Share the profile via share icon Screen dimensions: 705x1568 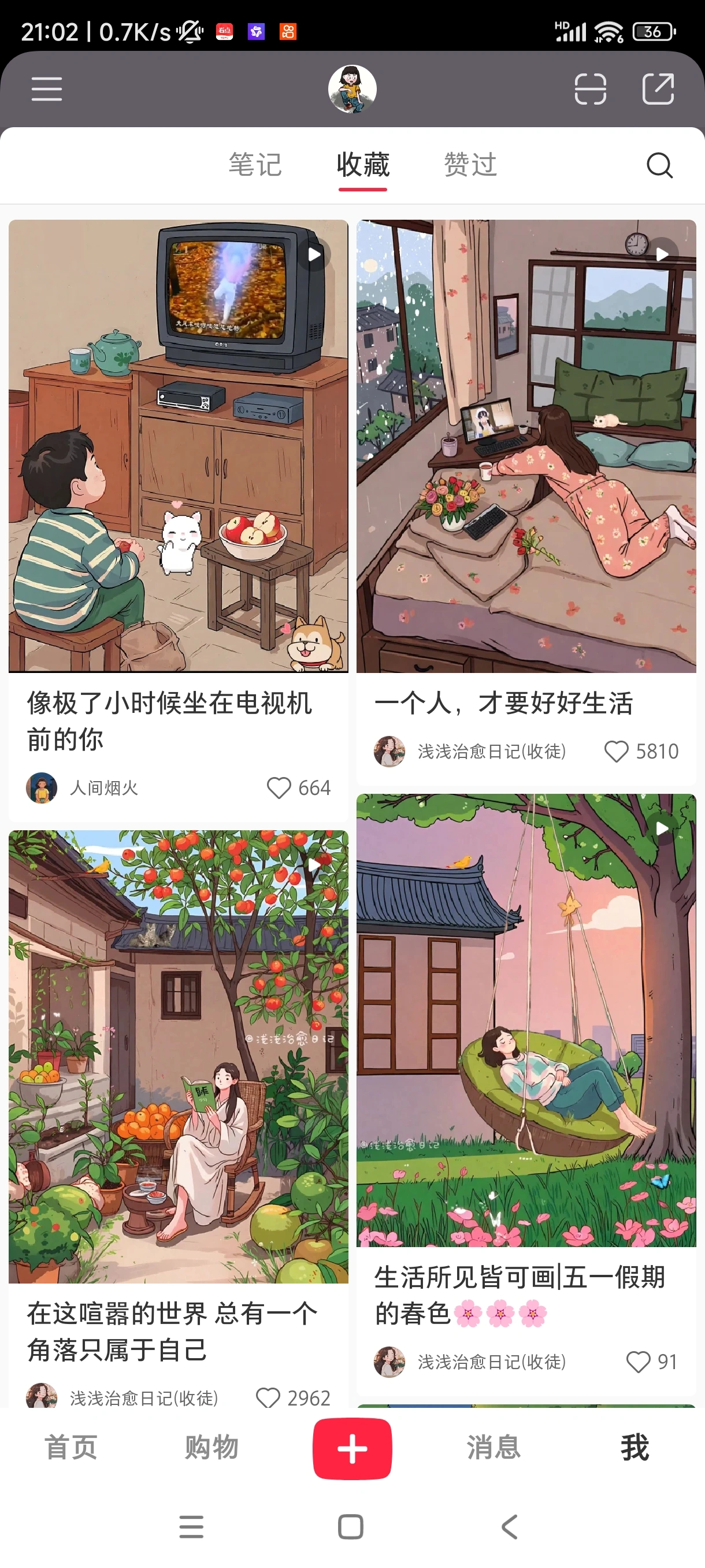(658, 89)
